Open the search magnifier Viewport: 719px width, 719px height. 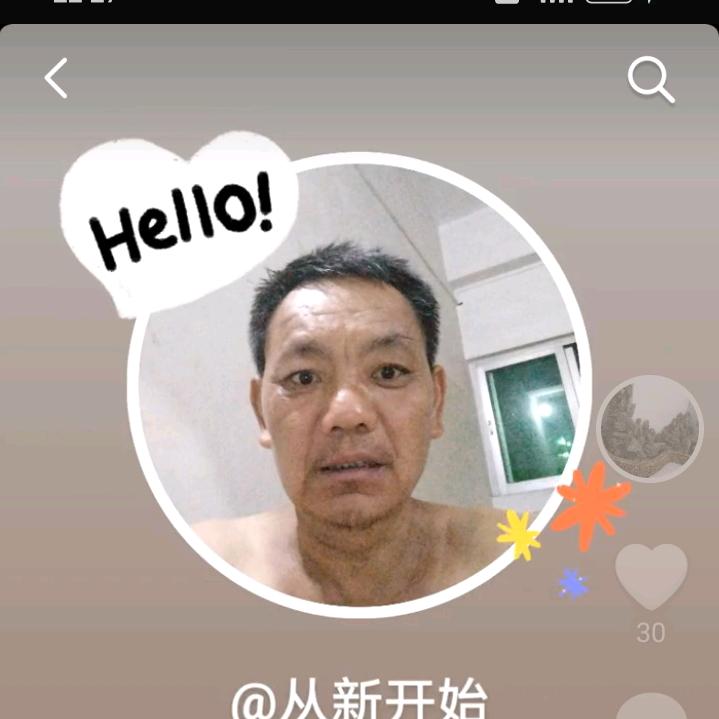pyautogui.click(x=650, y=78)
